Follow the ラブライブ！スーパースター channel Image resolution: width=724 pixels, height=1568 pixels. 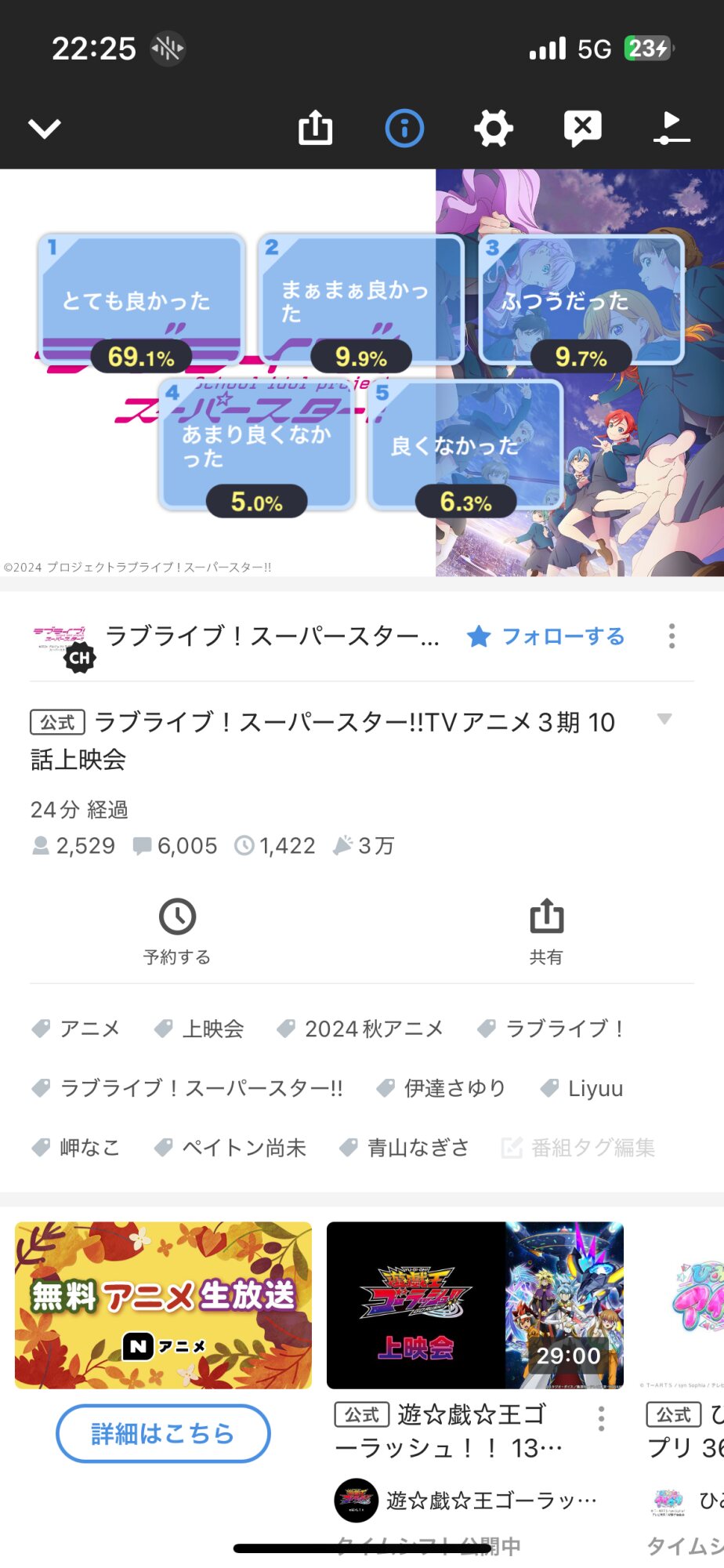pos(546,637)
